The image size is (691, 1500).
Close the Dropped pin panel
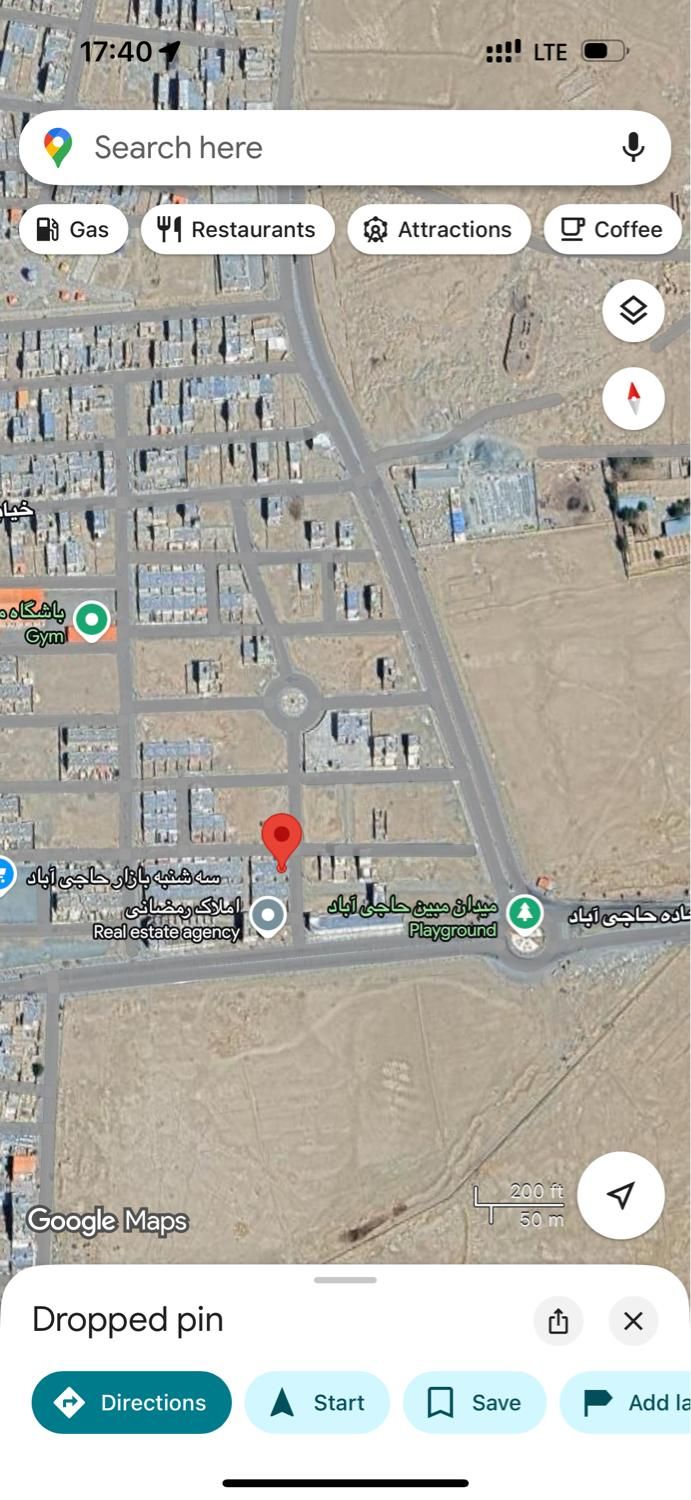(x=633, y=1321)
